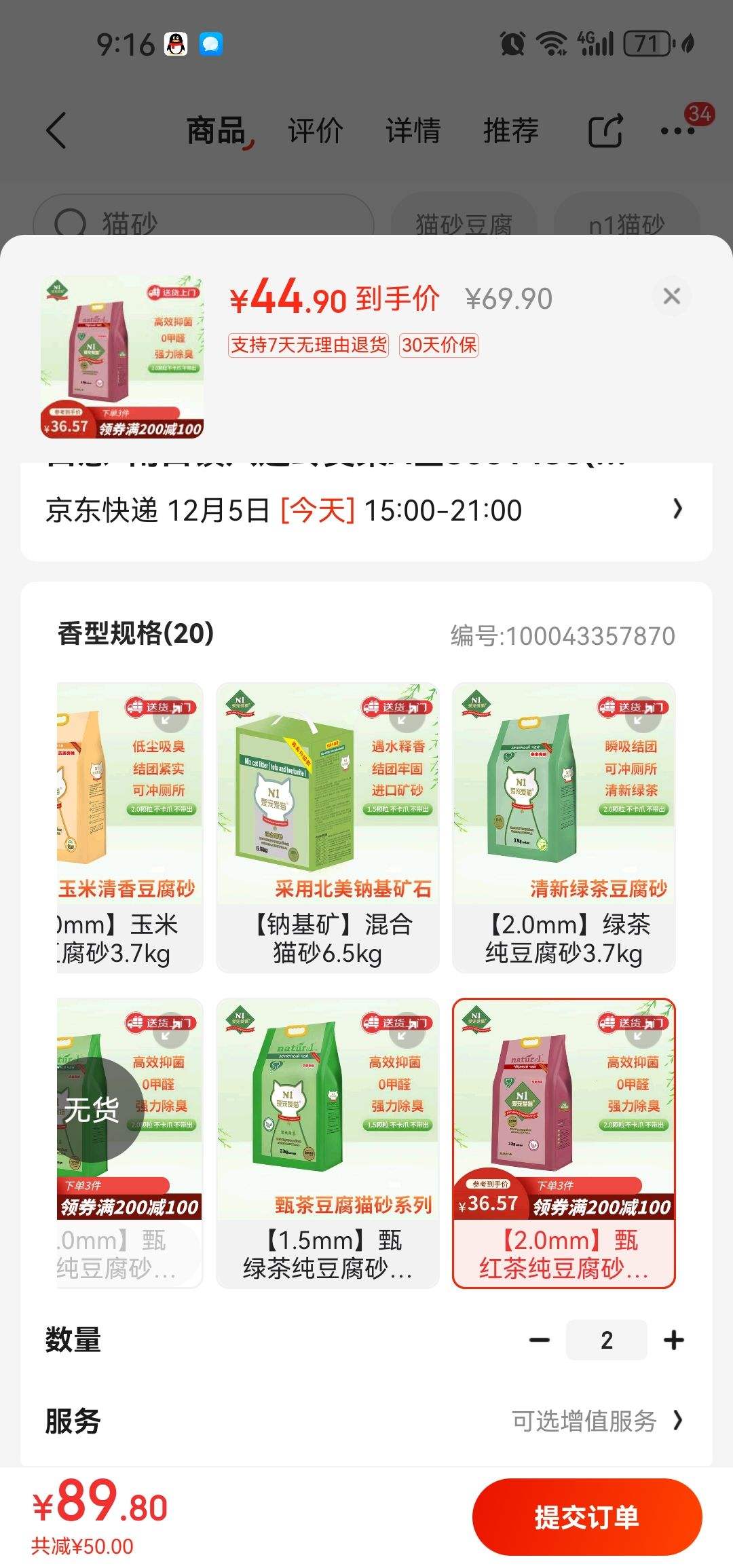The image size is (733, 1568).
Task: Choose 【1.5mm】甄绿茶纯豆腐砂 option
Action: pyautogui.click(x=327, y=1143)
